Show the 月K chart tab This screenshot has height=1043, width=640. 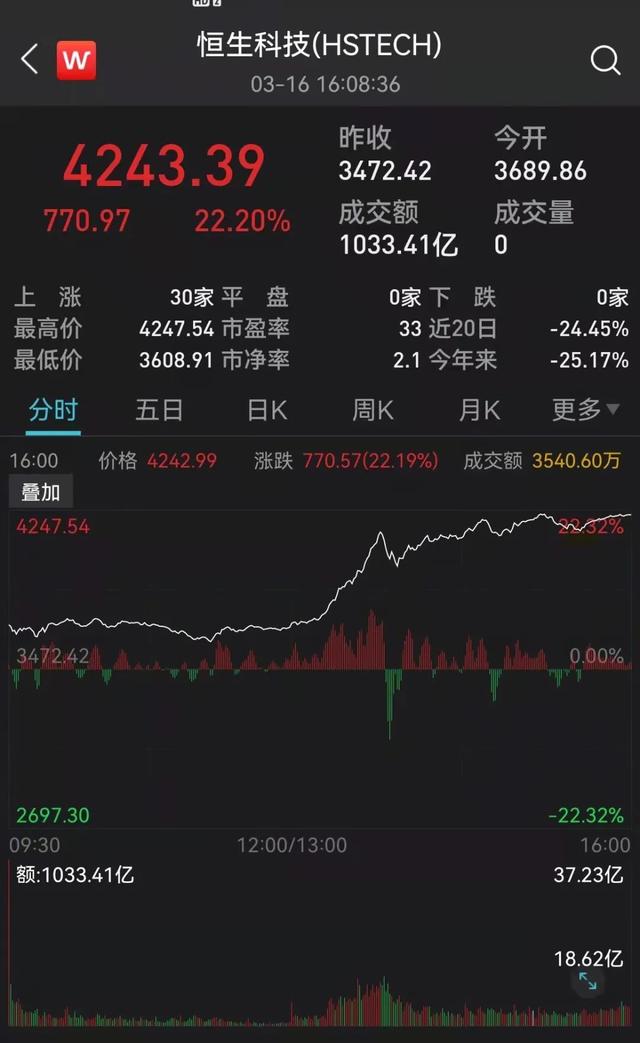coord(479,410)
